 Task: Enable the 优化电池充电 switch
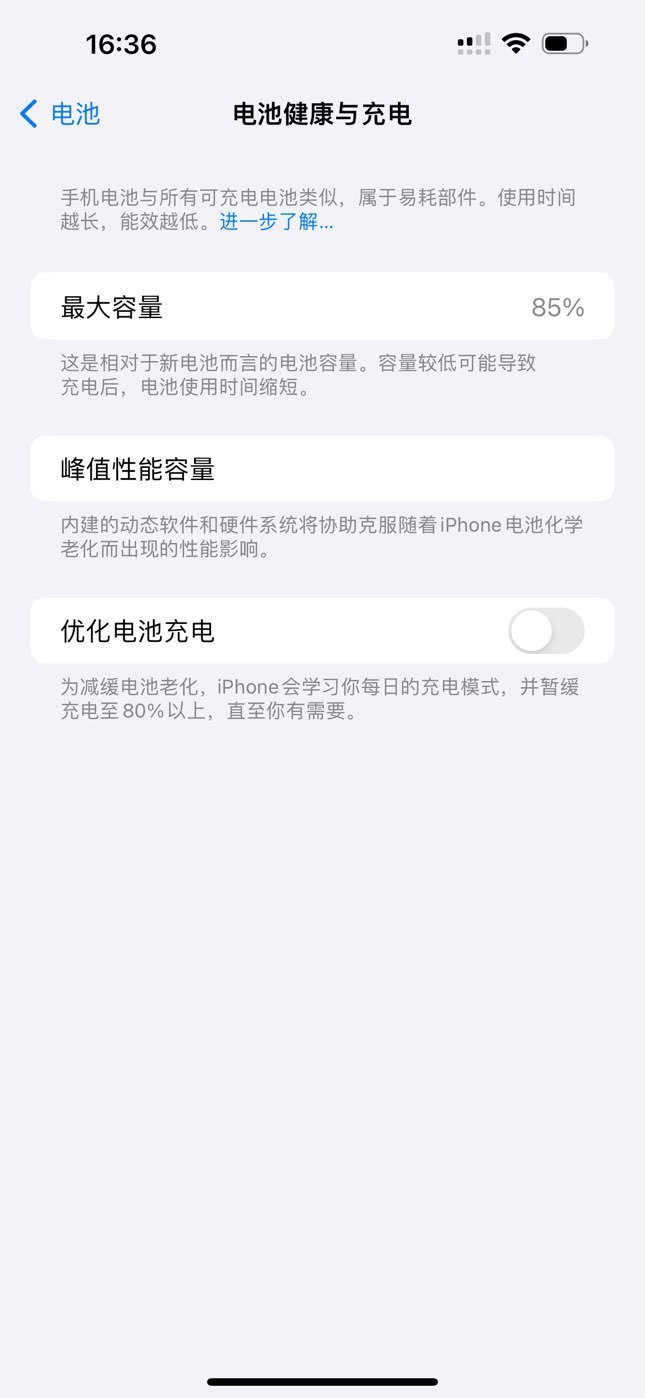pyautogui.click(x=546, y=631)
